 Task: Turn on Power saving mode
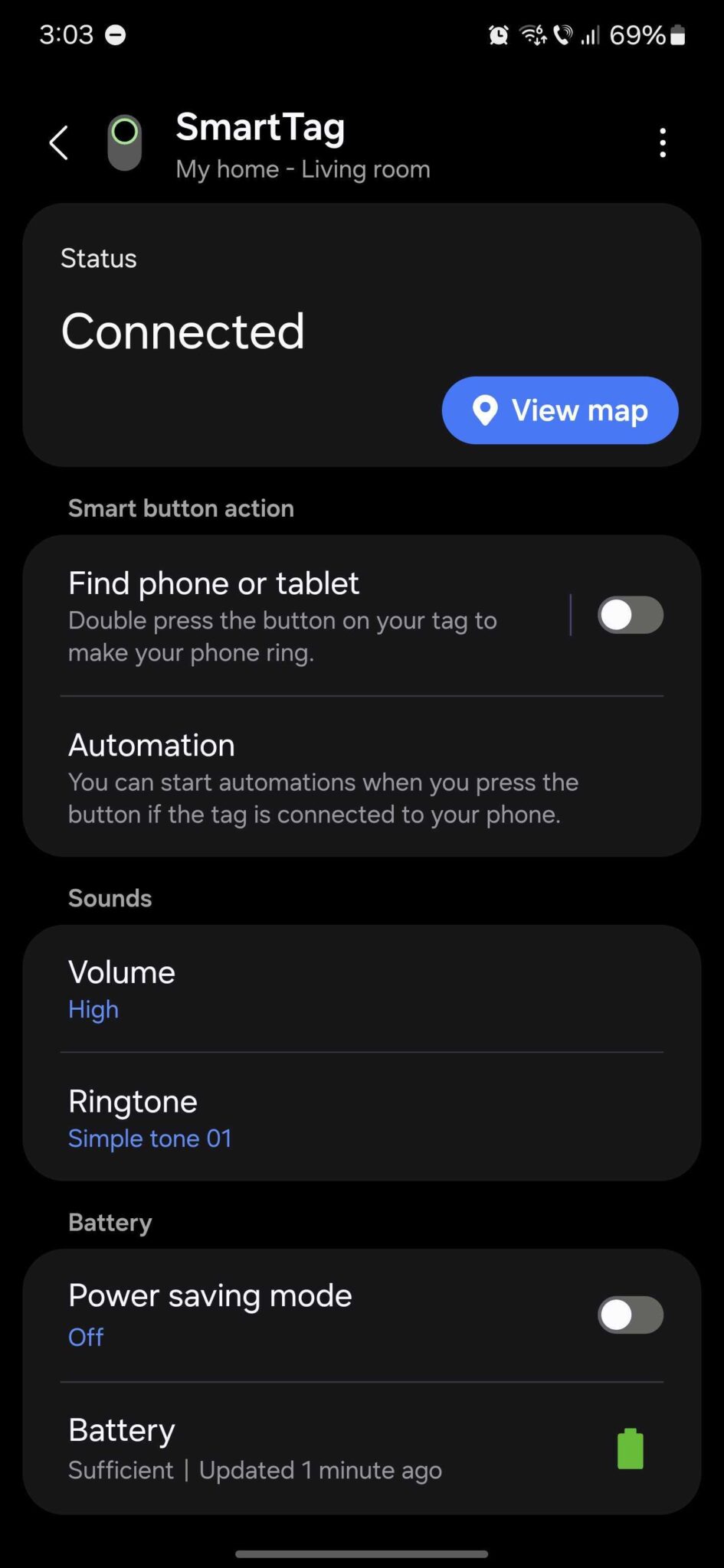630,1315
